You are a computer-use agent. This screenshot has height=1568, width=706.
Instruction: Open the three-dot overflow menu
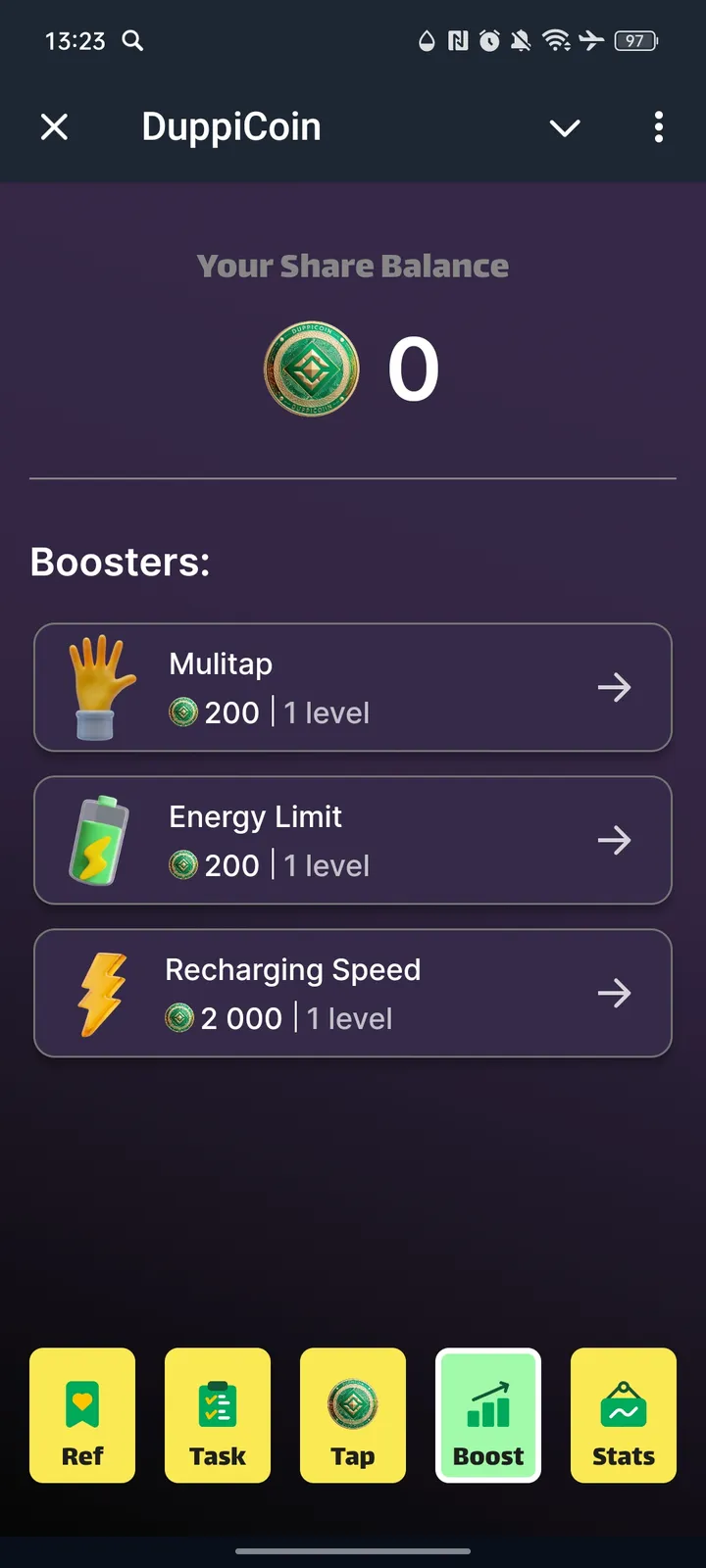coord(658,127)
